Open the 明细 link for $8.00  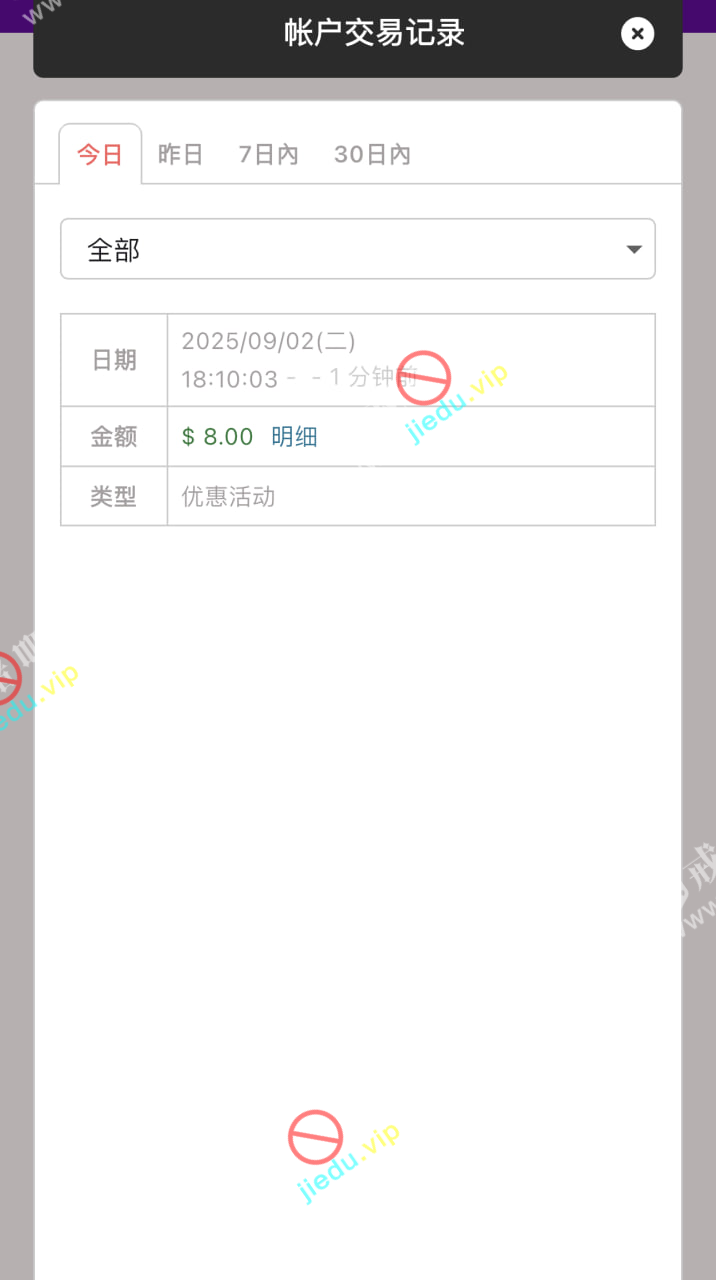[294, 437]
